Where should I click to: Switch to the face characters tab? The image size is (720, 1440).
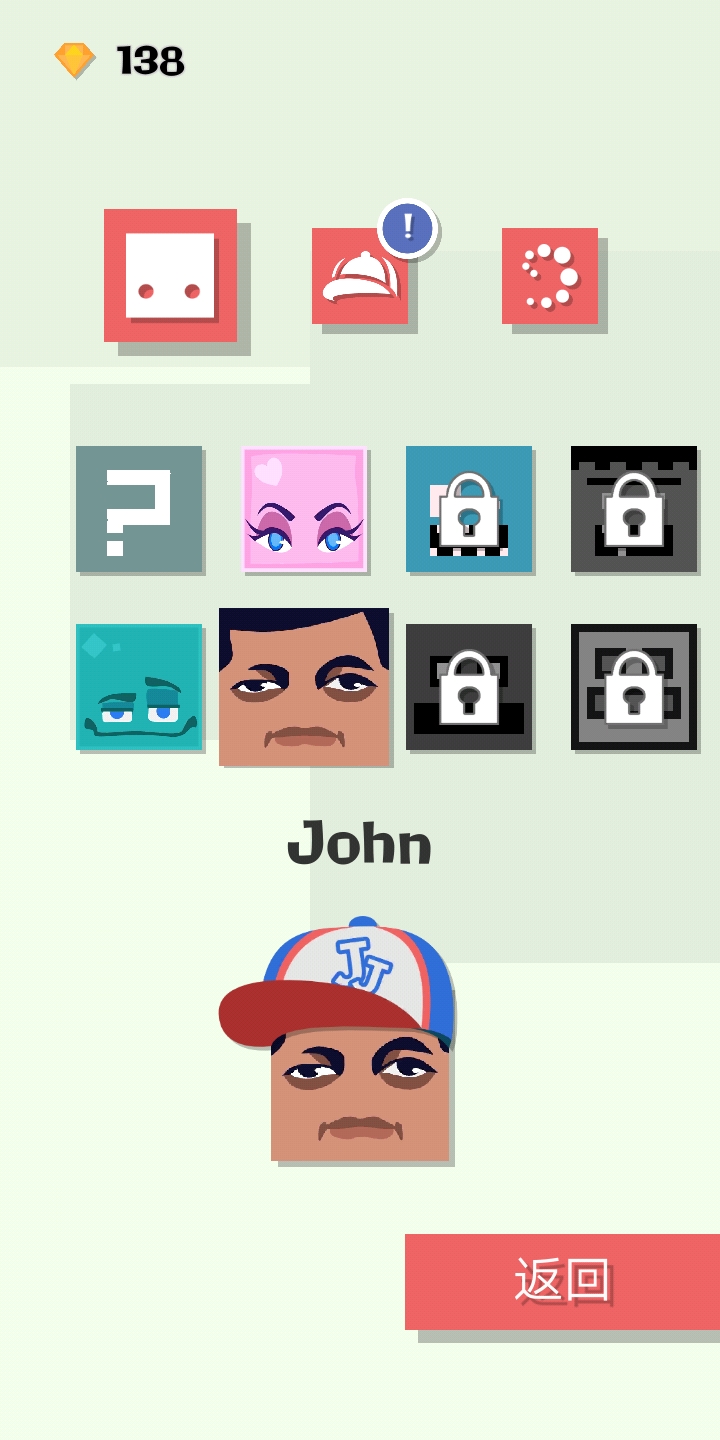point(170,275)
